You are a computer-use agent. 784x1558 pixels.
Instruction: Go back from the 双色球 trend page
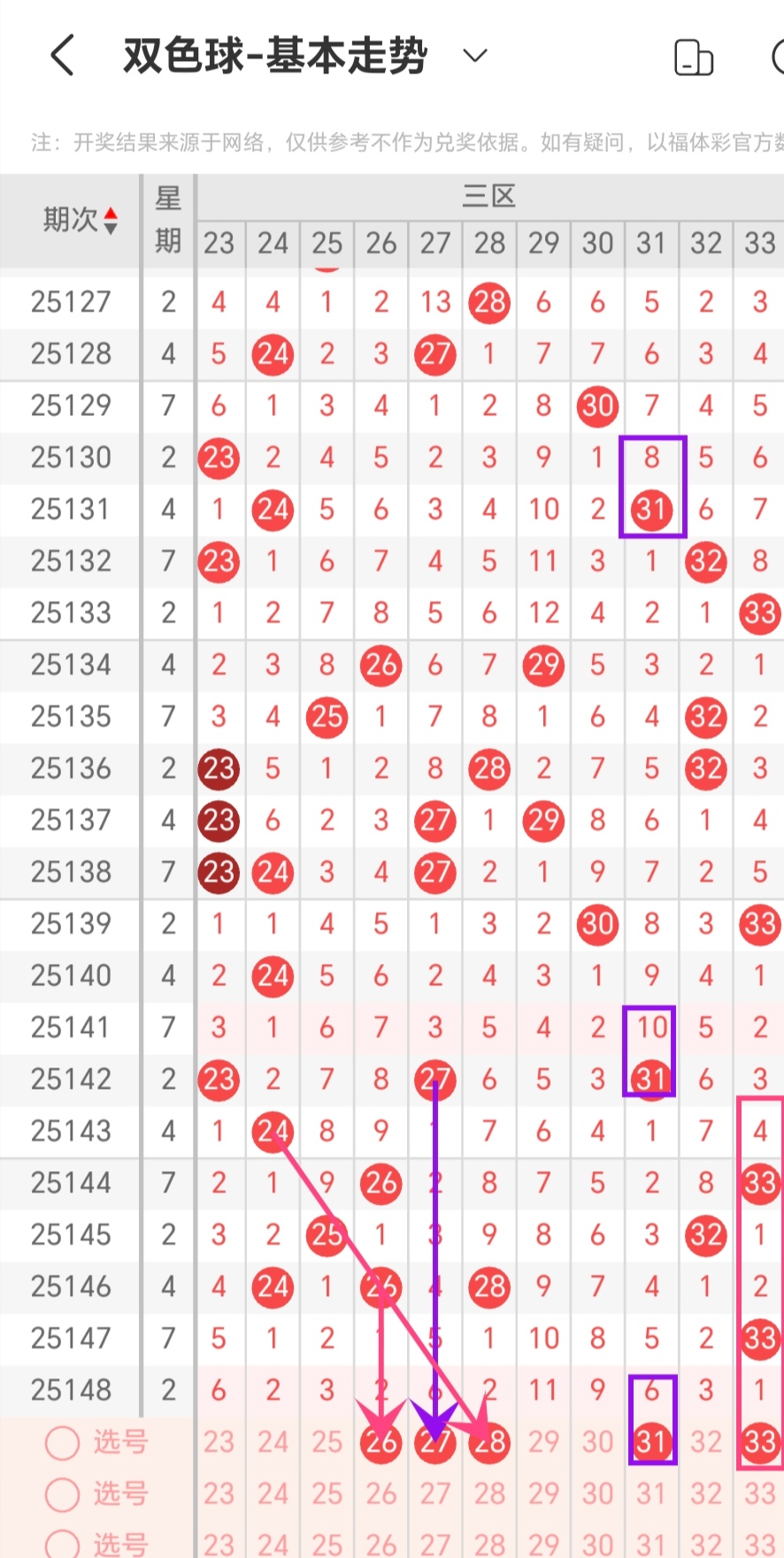[62, 56]
